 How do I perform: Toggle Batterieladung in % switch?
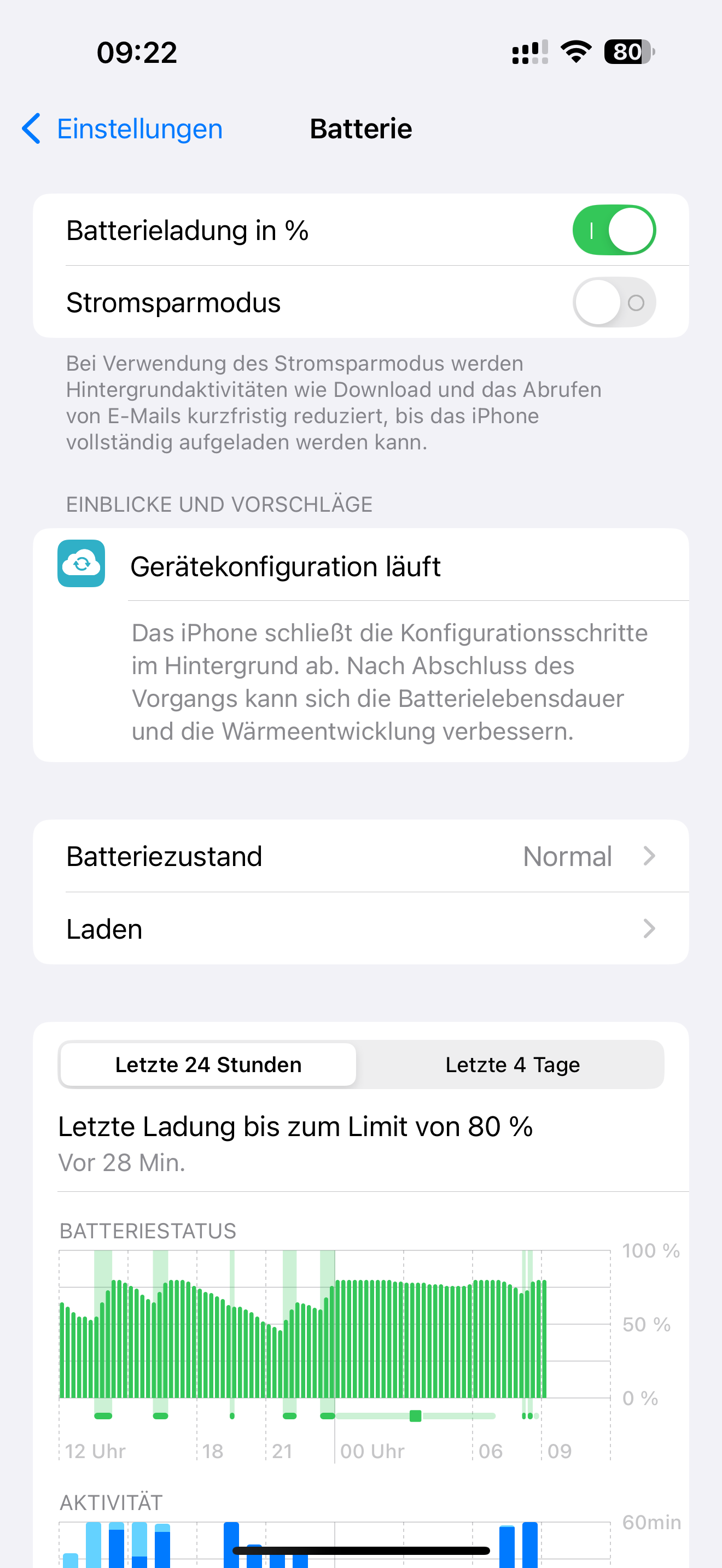(x=613, y=230)
